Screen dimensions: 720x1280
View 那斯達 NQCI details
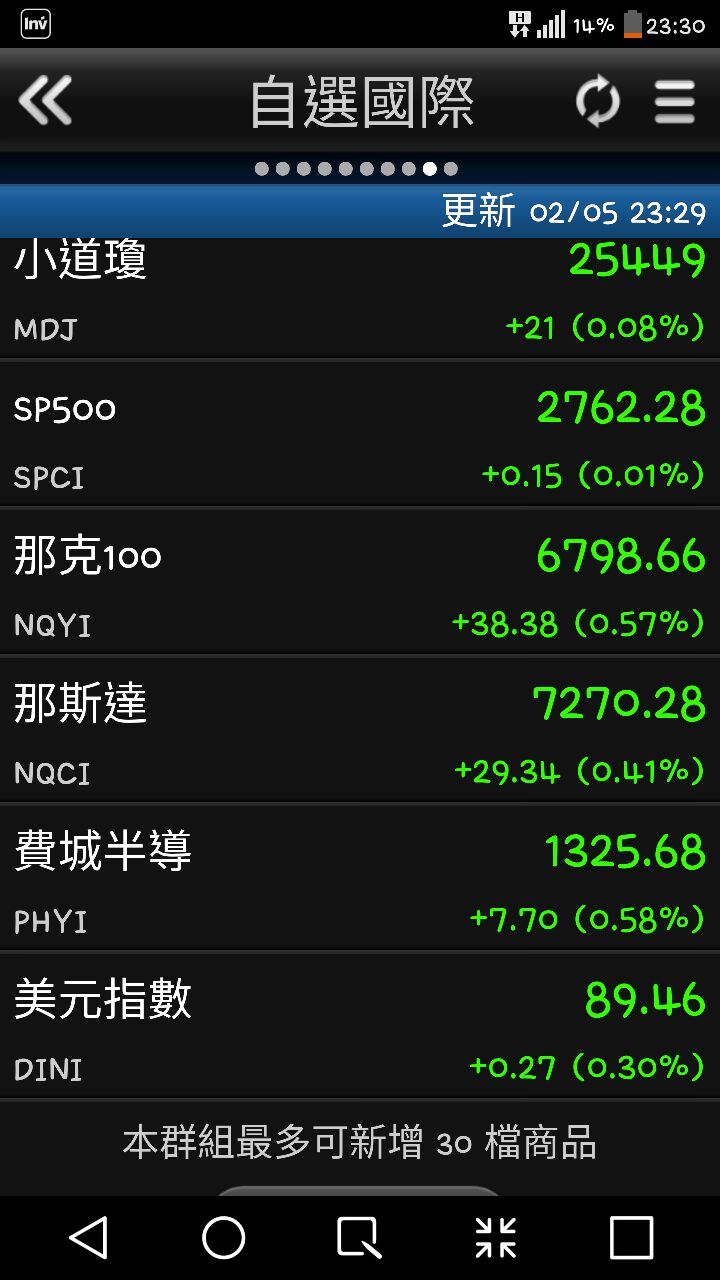(x=360, y=730)
